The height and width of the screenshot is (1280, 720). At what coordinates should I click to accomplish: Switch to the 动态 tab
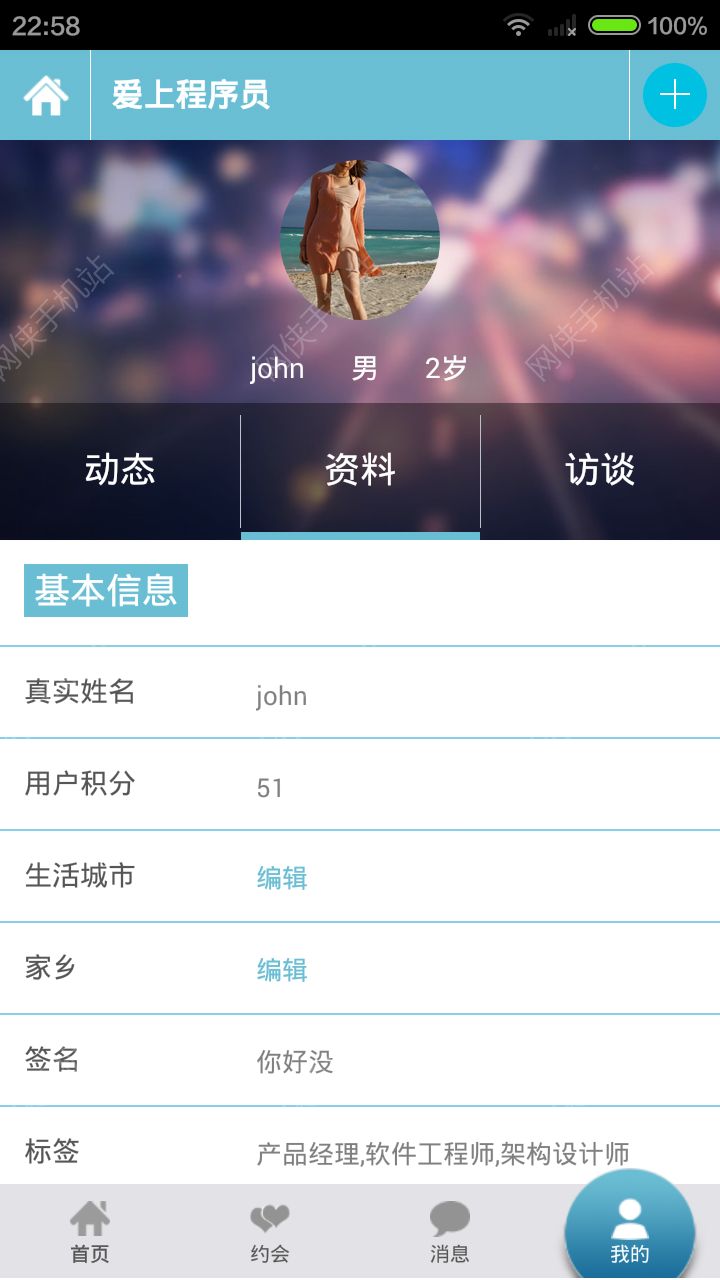[x=120, y=470]
